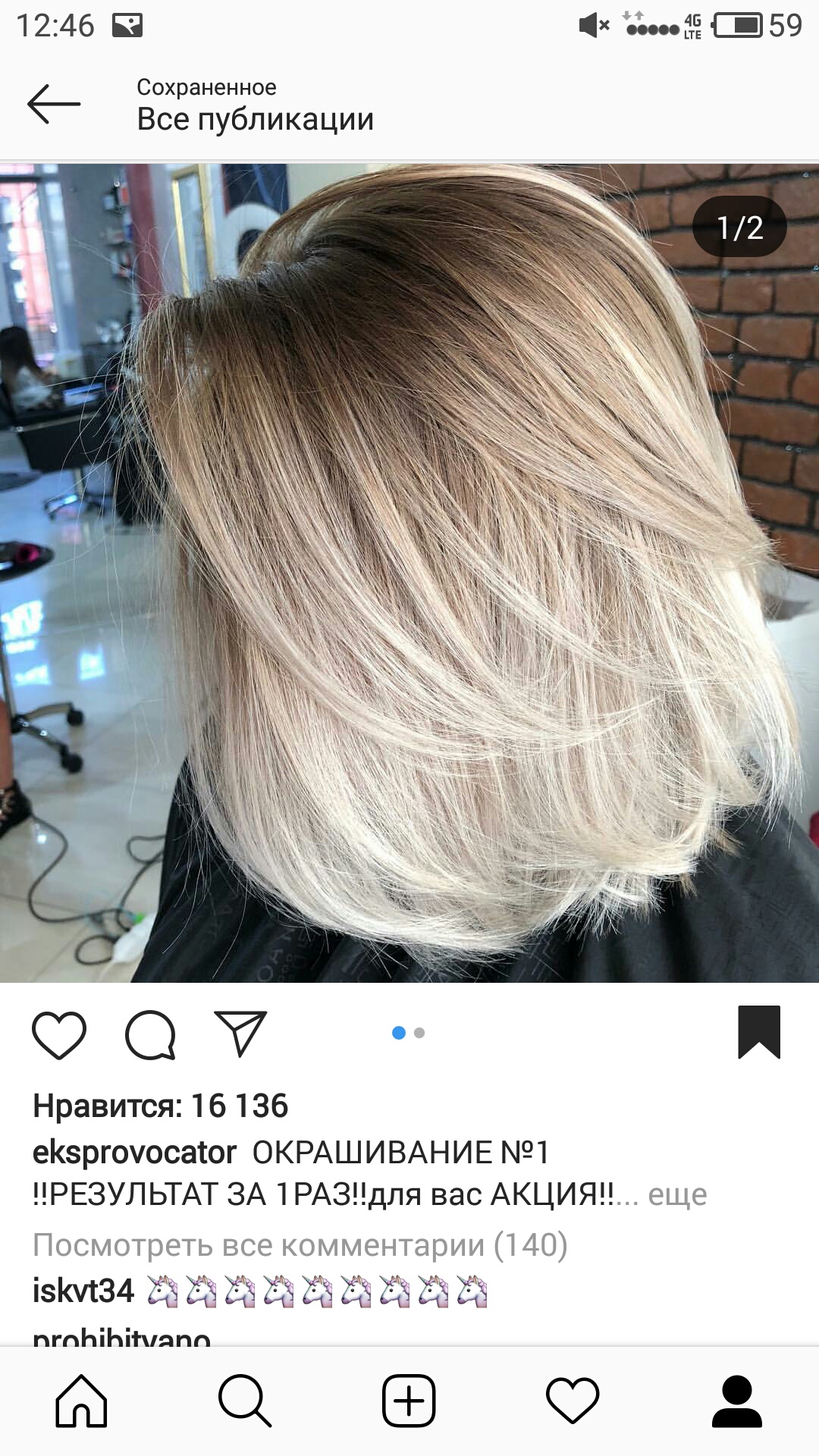Go back using the arrow
The width and height of the screenshot is (819, 1456).
(53, 104)
